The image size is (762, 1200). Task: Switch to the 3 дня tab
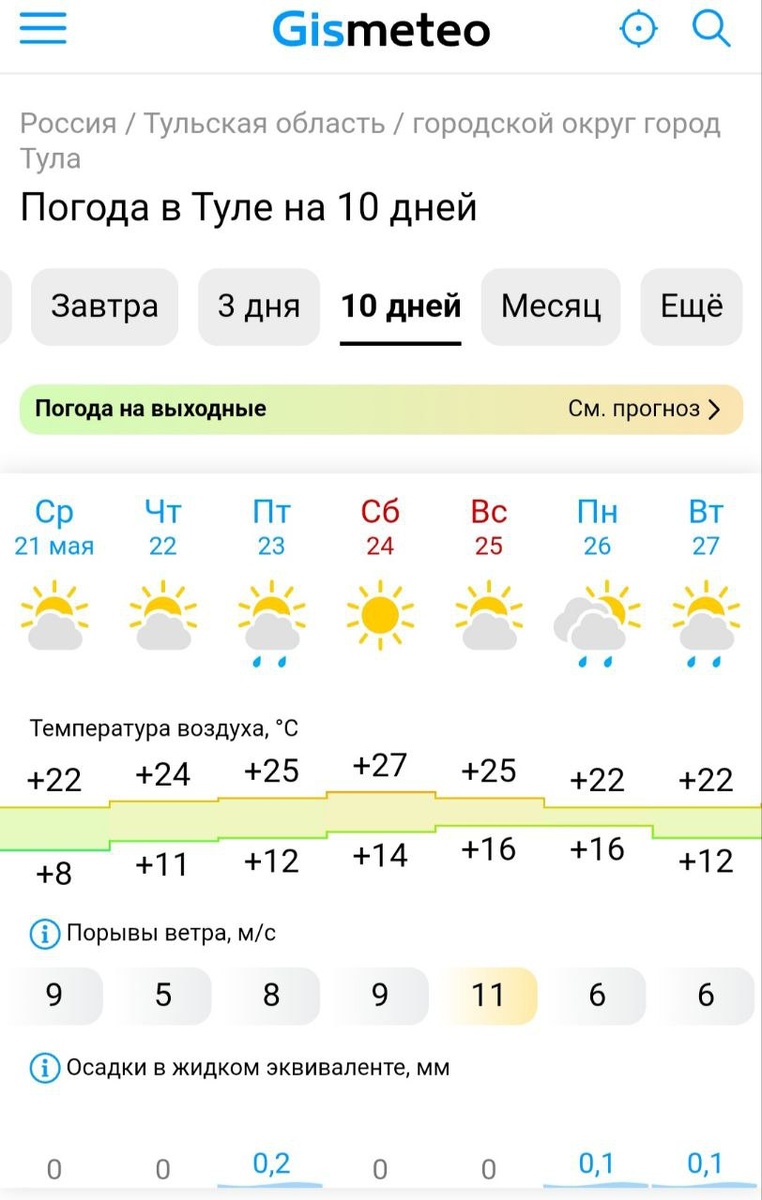click(x=259, y=306)
